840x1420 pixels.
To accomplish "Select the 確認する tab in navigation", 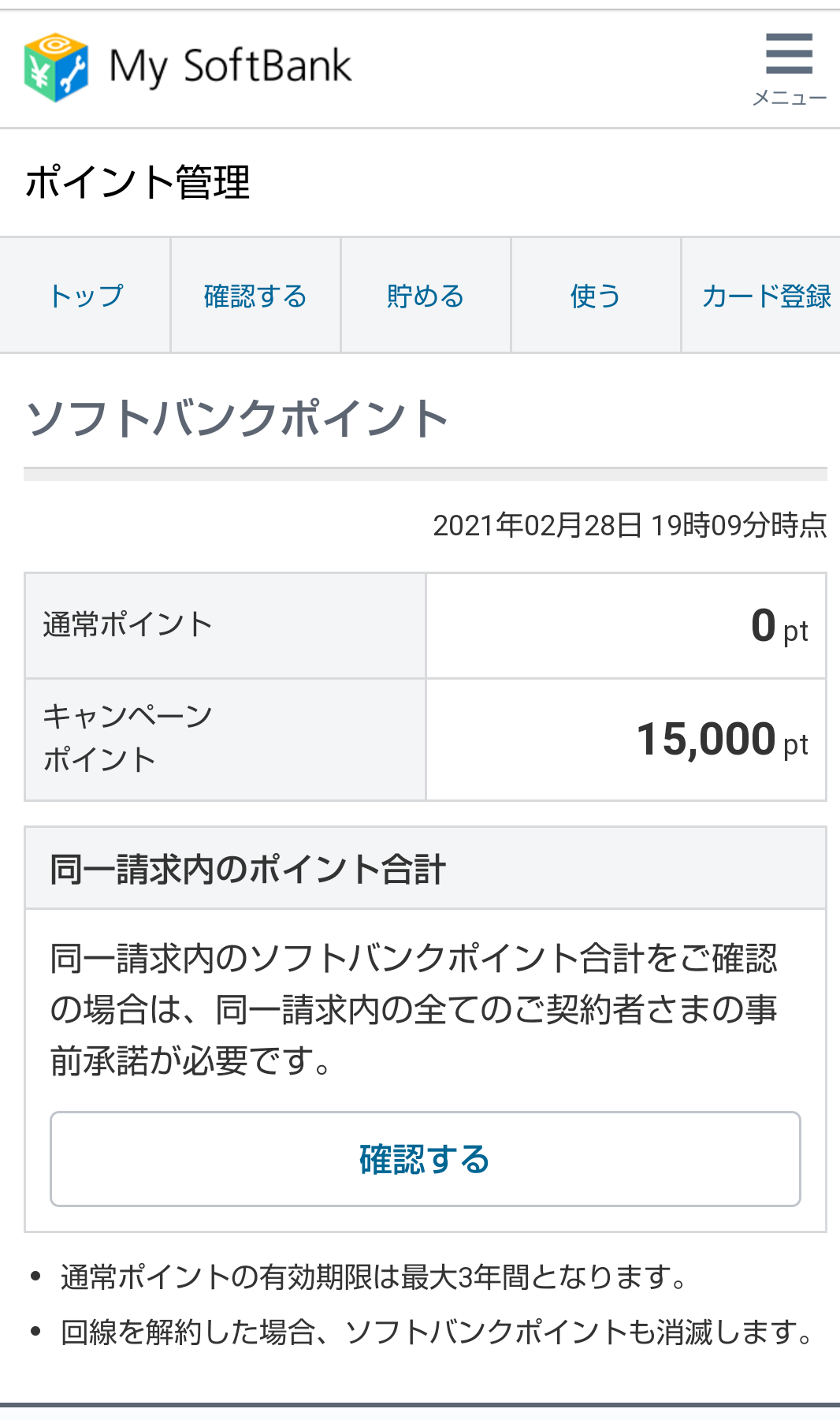I will 255,296.
